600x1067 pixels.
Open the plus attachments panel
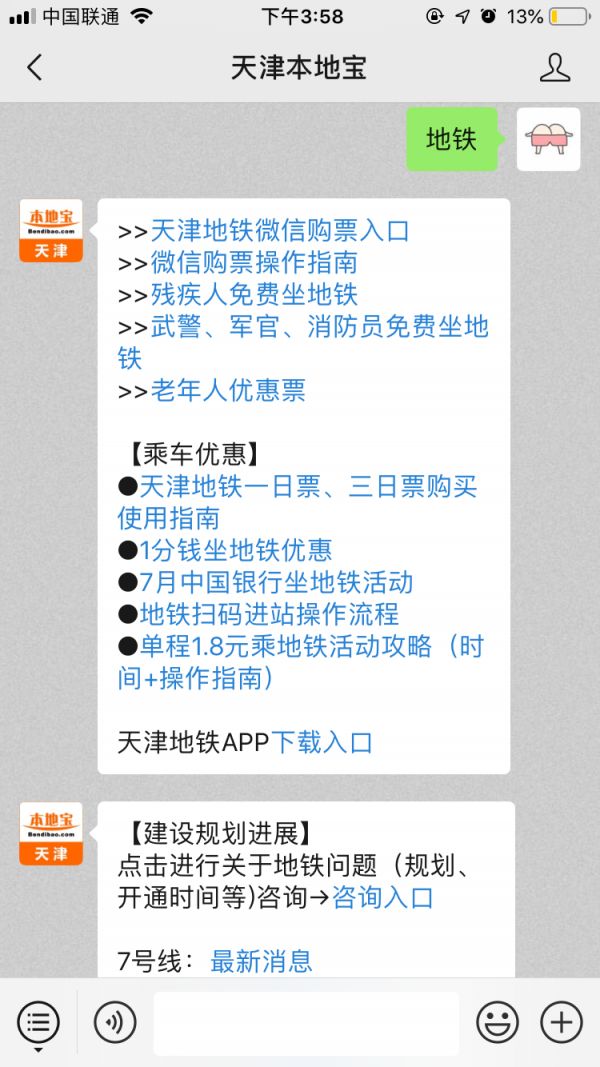point(561,1022)
